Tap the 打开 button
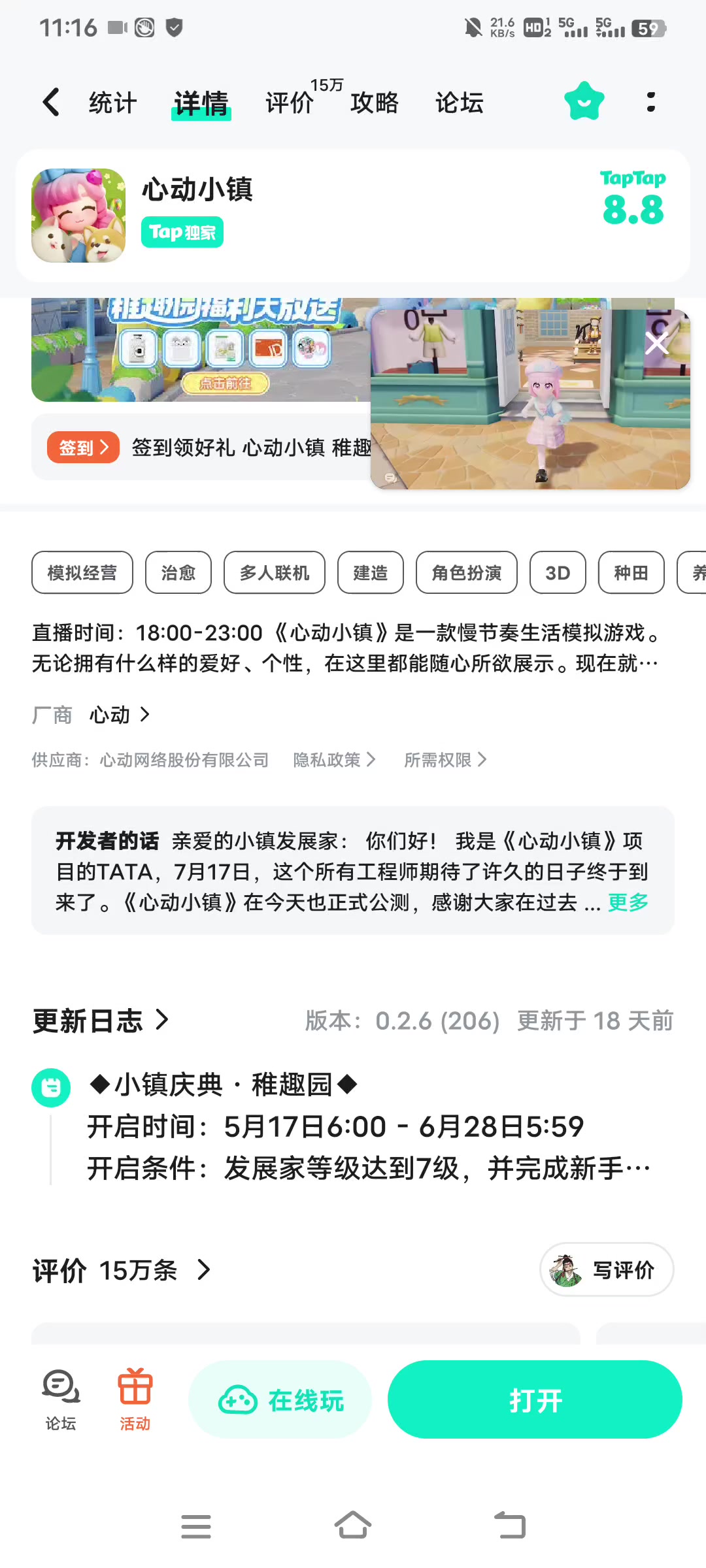The height and width of the screenshot is (1568, 706). pyautogui.click(x=535, y=1399)
